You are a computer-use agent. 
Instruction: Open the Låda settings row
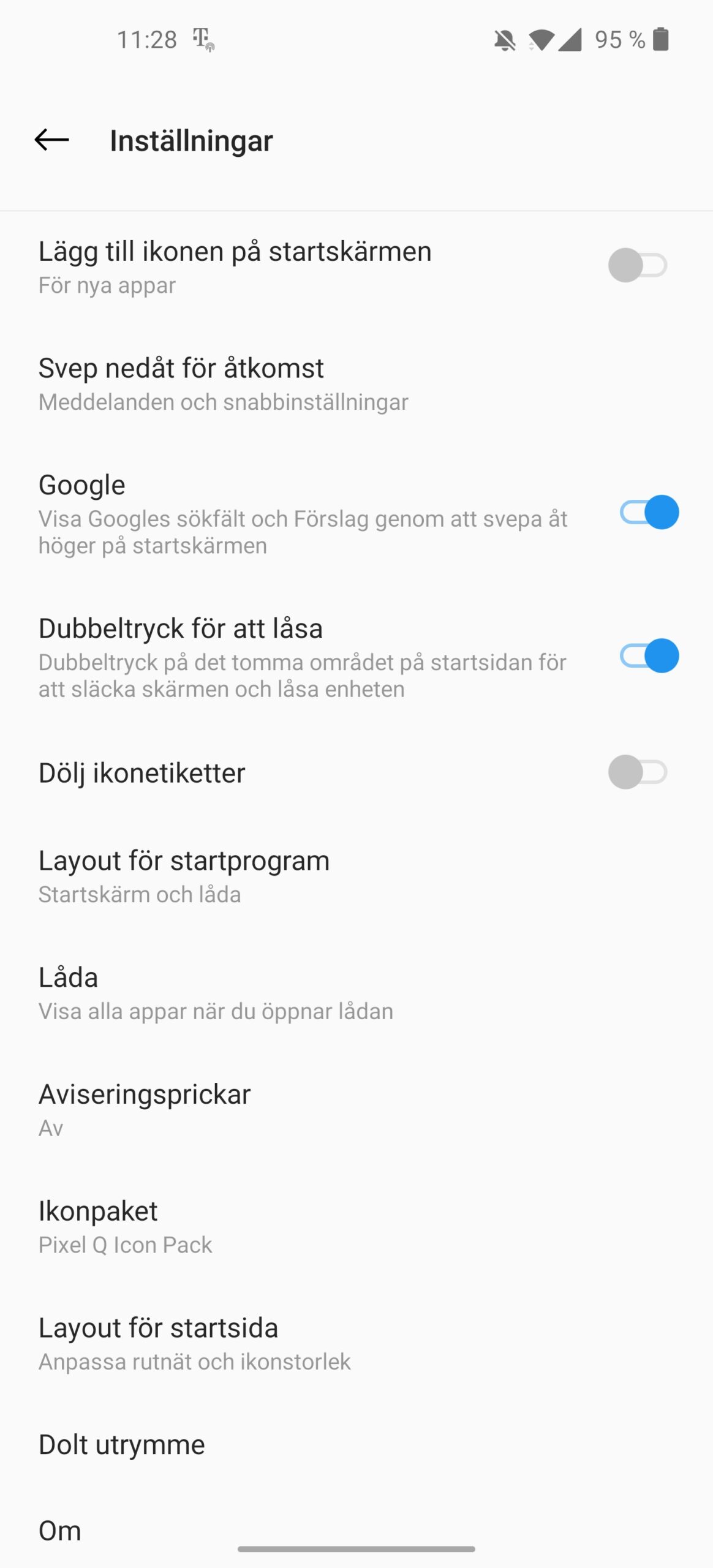pyautogui.click(x=356, y=993)
